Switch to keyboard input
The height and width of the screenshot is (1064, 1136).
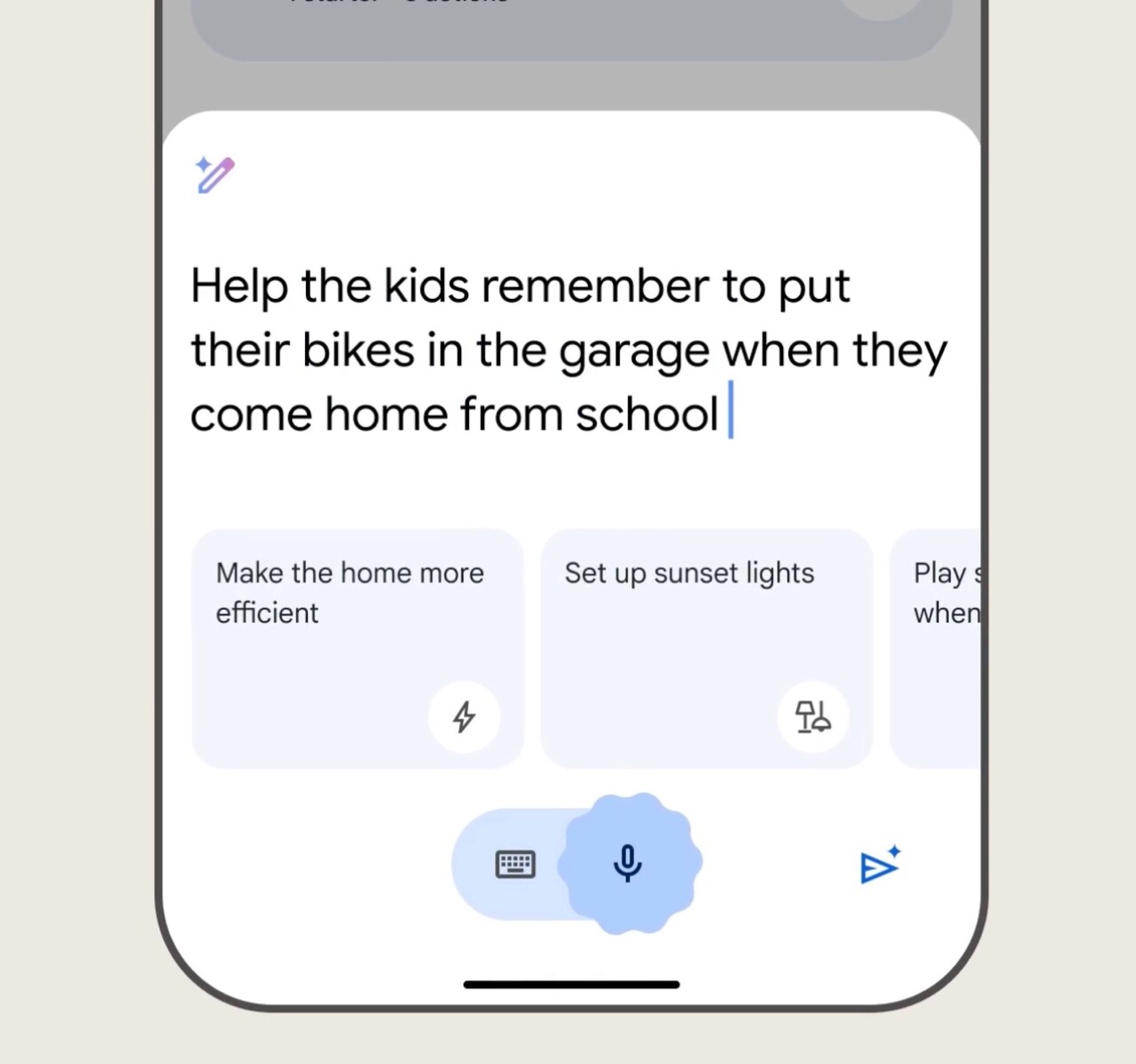pos(515,864)
